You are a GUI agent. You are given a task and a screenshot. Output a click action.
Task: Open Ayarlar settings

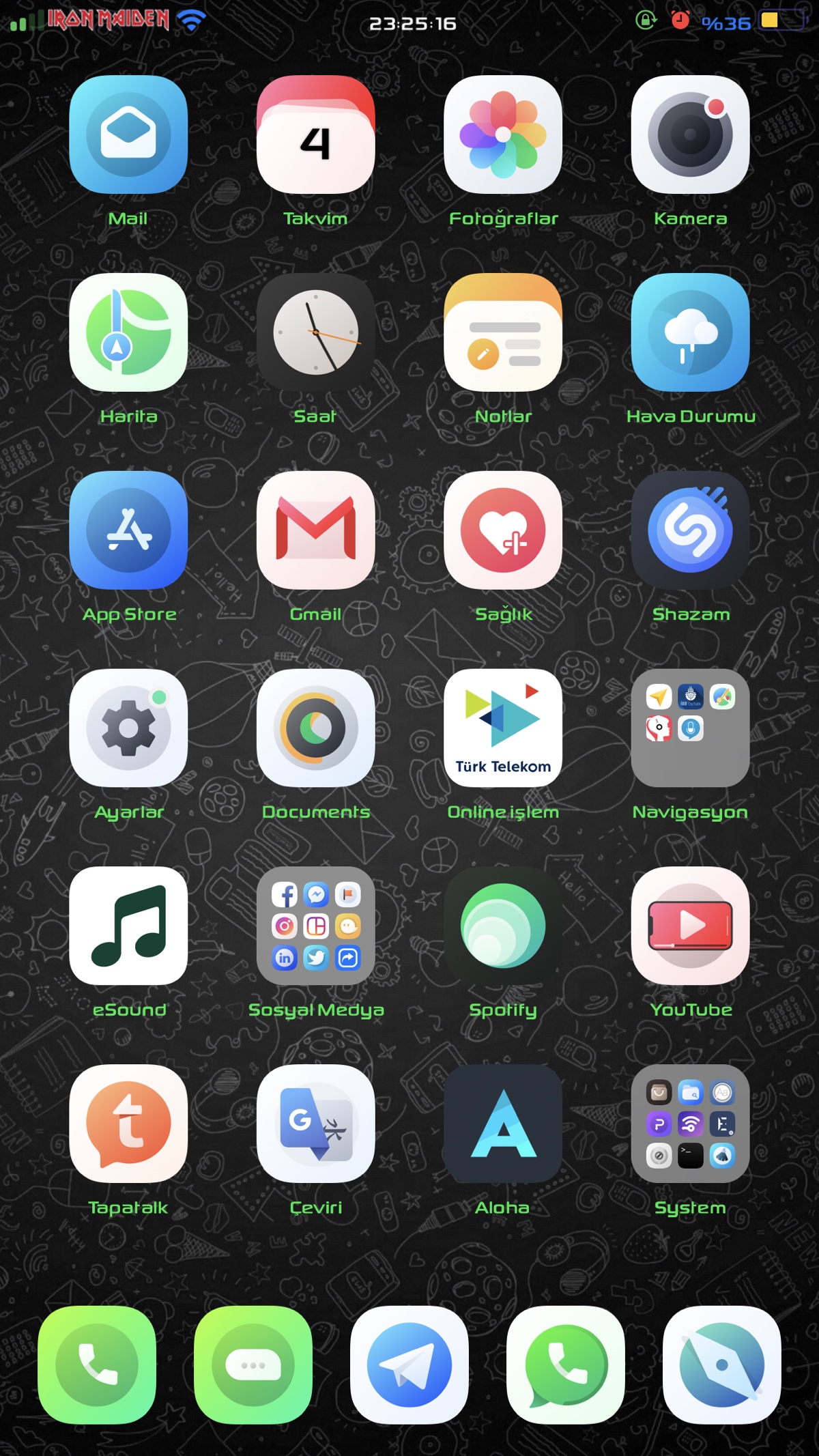128,728
